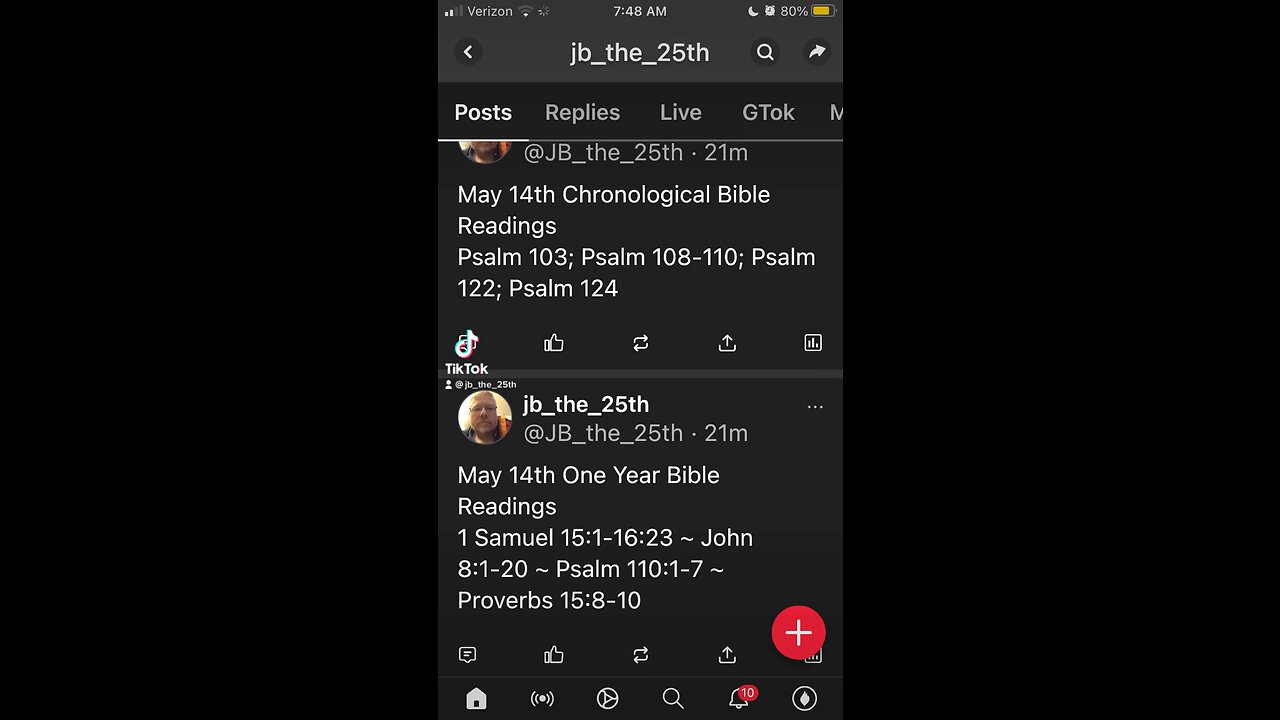Screen dimensions: 1280x720
Task: Comment on the One Year Bible post
Action: (467, 655)
